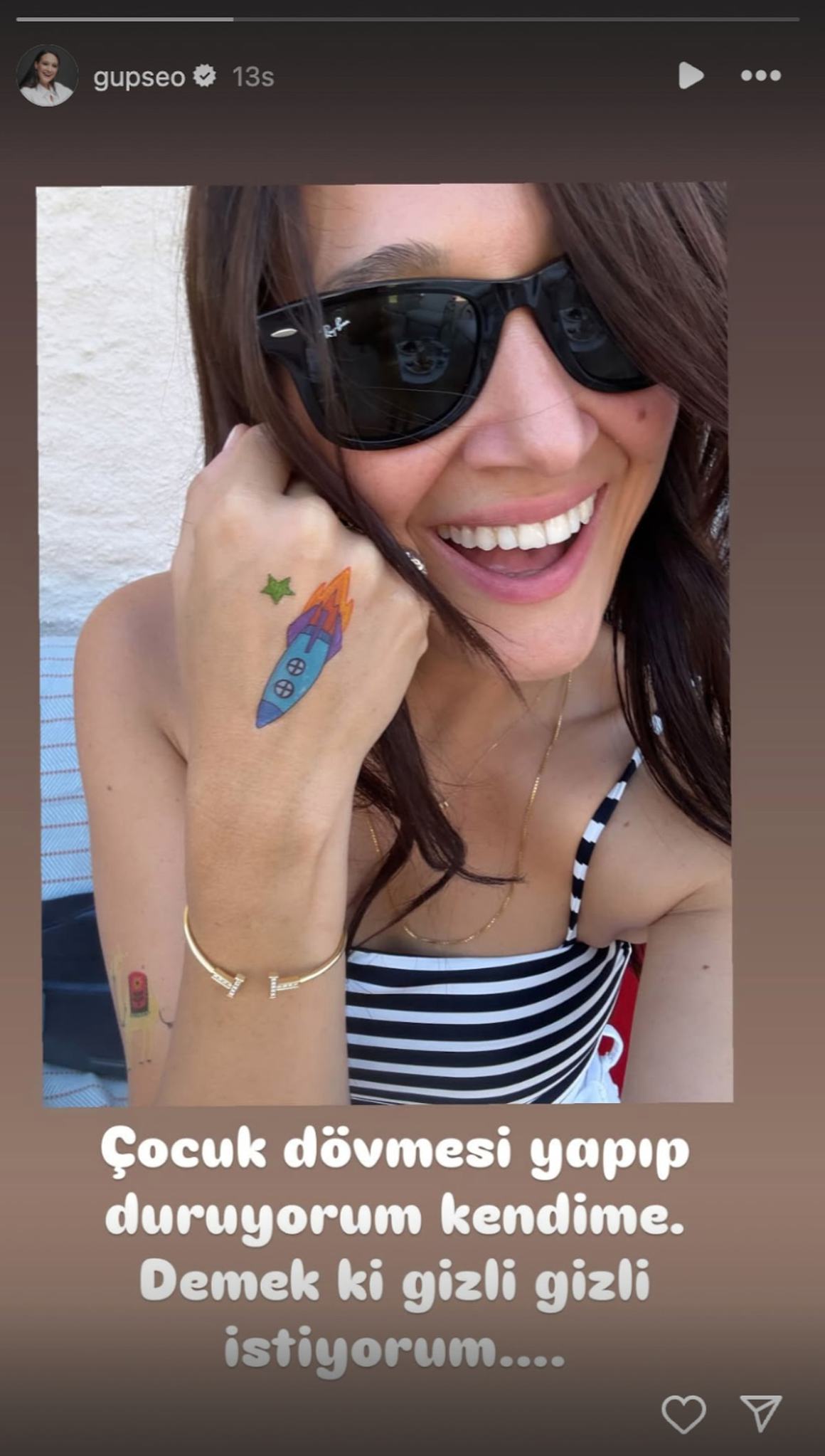Like this story with the heart
Viewport: 825px width, 1456px height.
point(683,1413)
